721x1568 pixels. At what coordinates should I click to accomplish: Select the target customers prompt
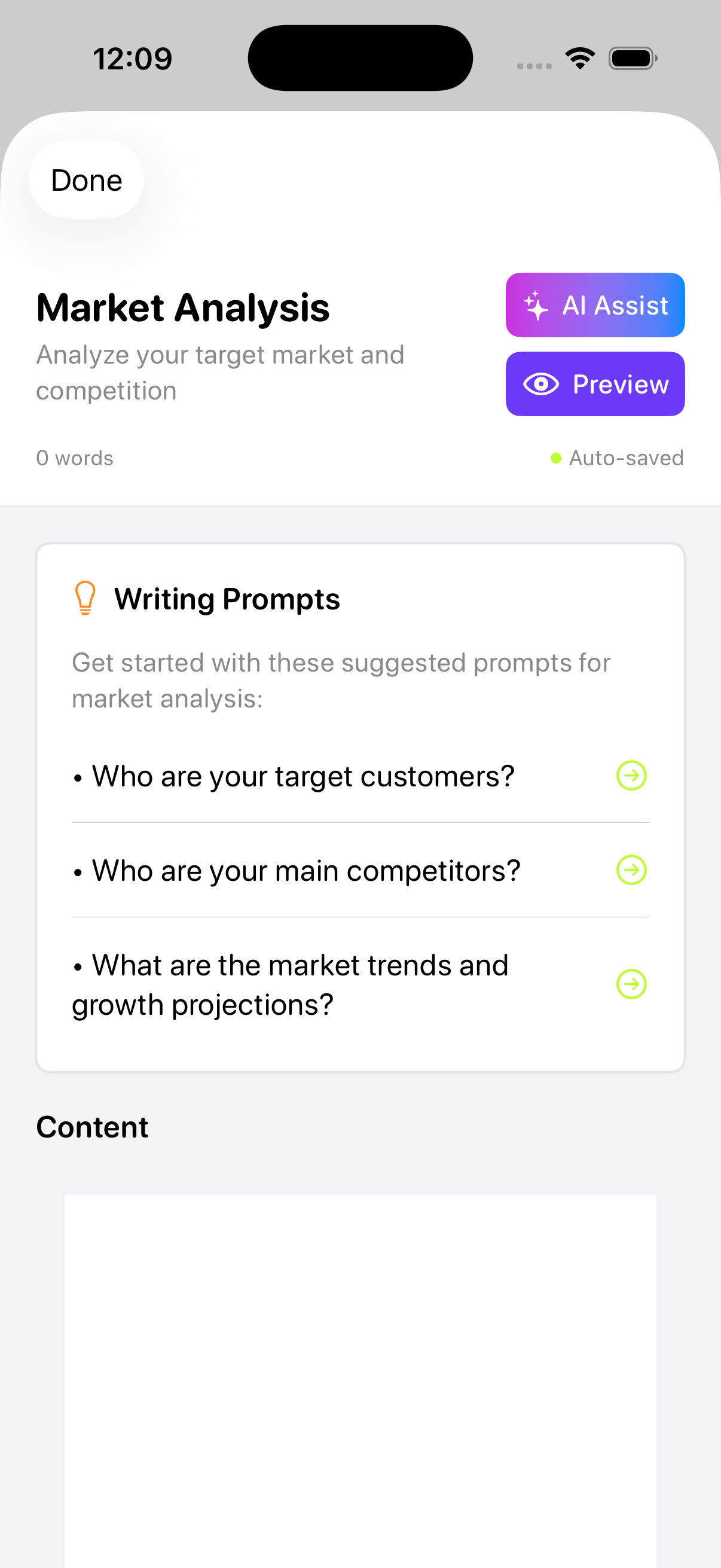(631, 776)
